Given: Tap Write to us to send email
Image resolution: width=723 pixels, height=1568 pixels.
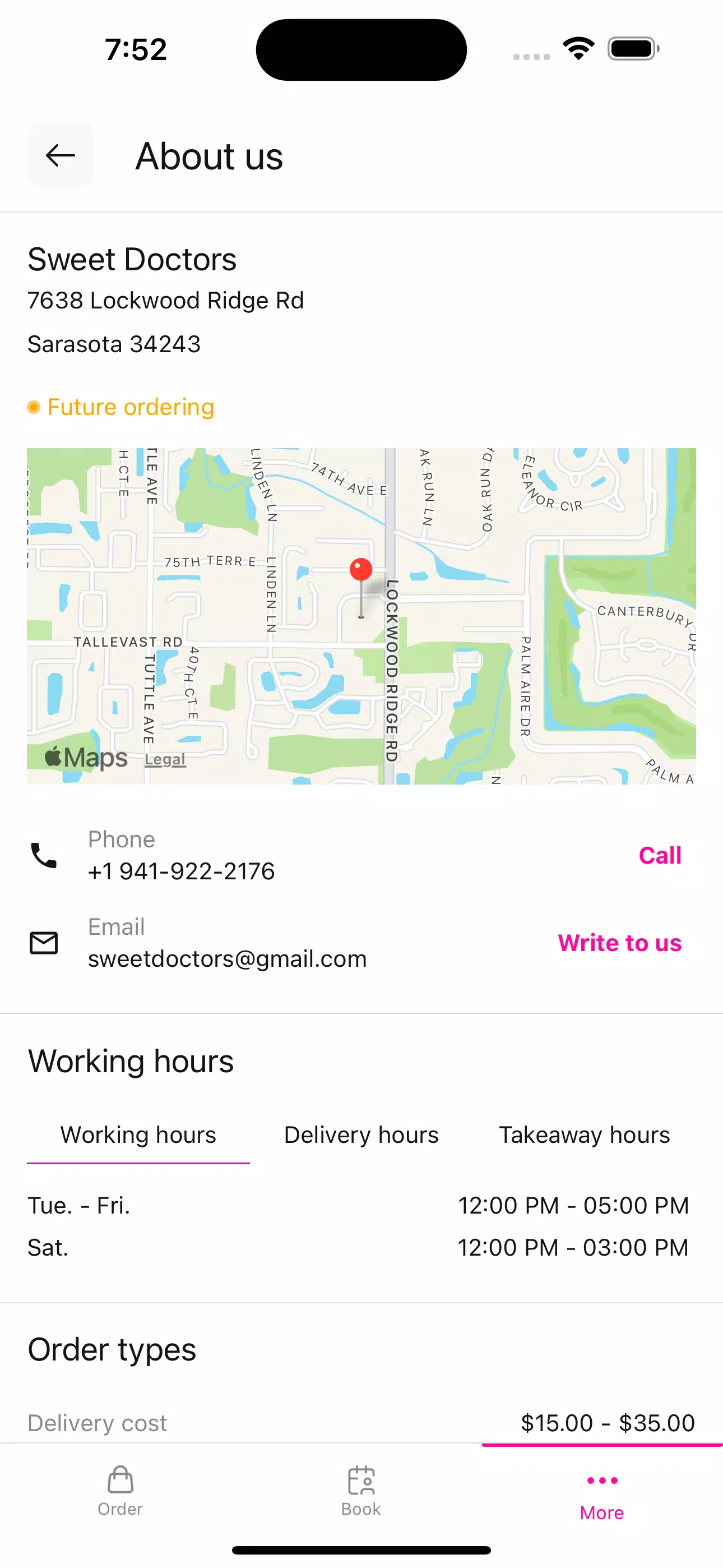Looking at the screenshot, I should tap(619, 943).
